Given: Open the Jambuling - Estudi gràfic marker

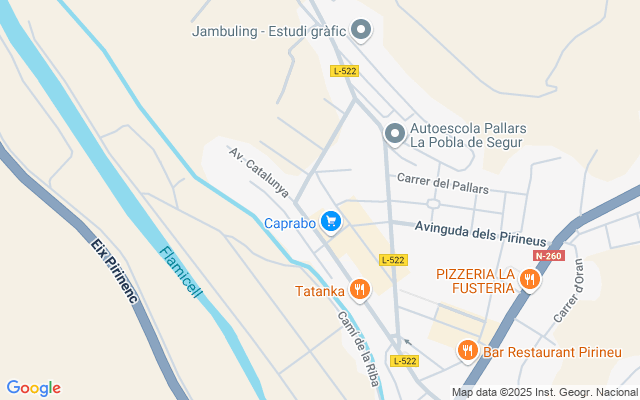Looking at the screenshot, I should (x=362, y=31).
